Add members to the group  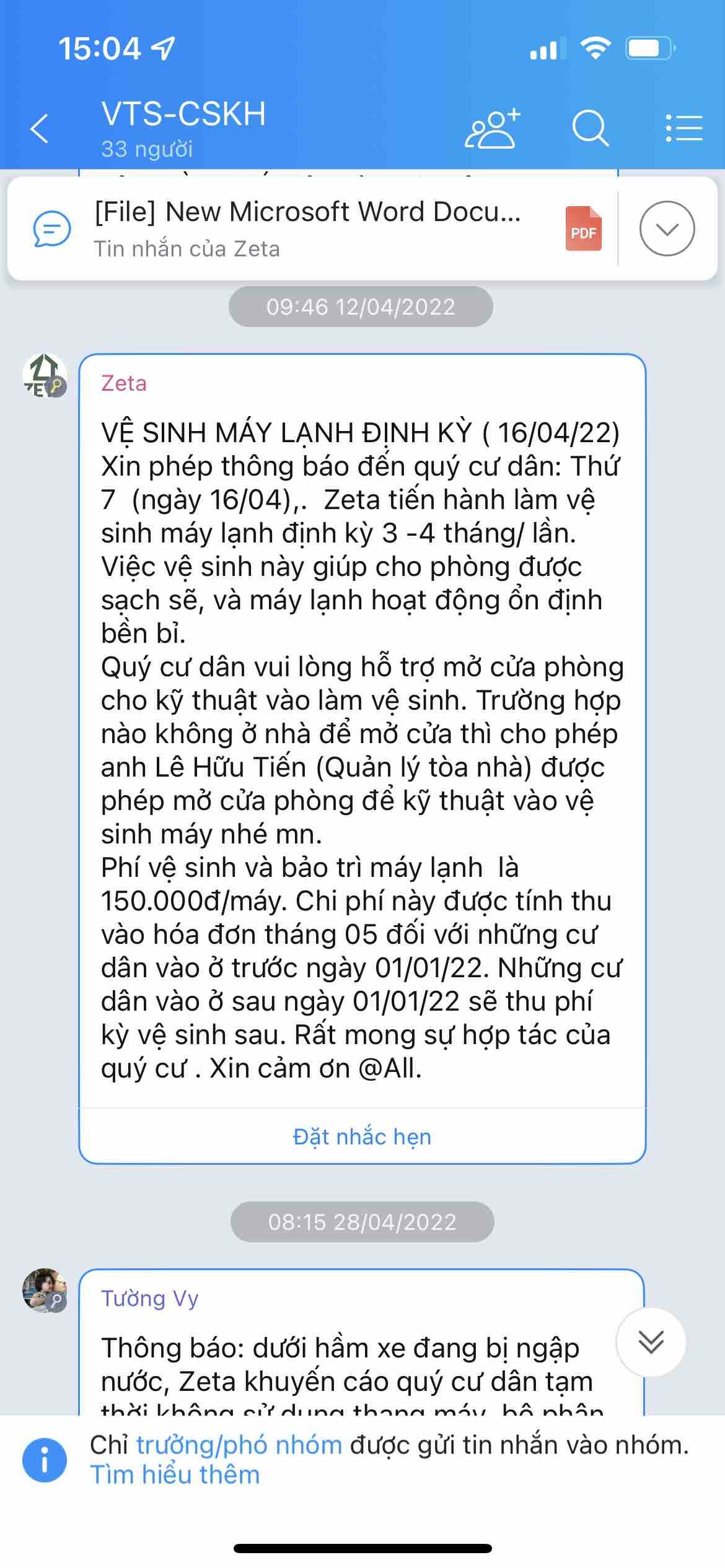tap(493, 128)
